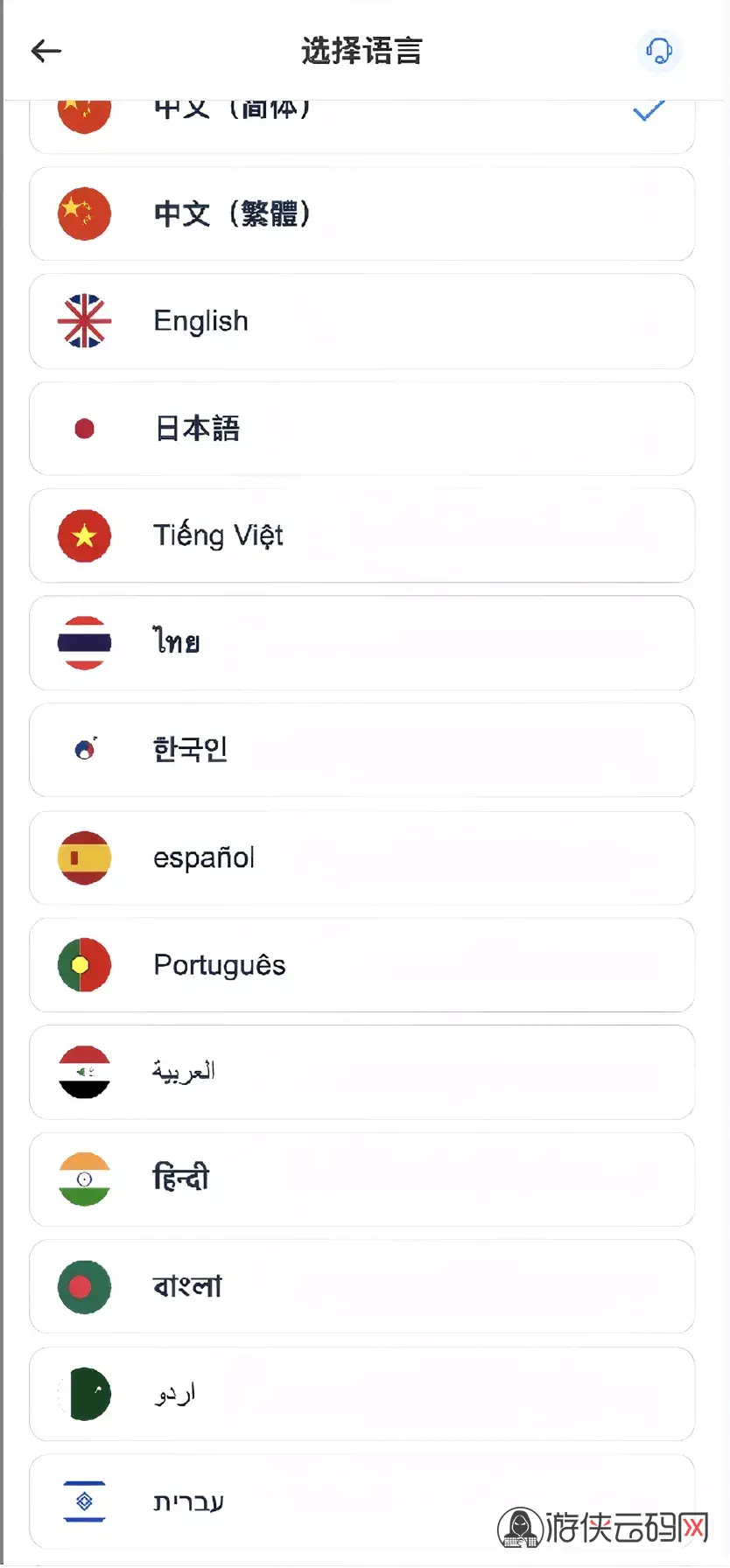Open customer support headset icon
Viewport: 730px width, 1568px height.
[658, 51]
